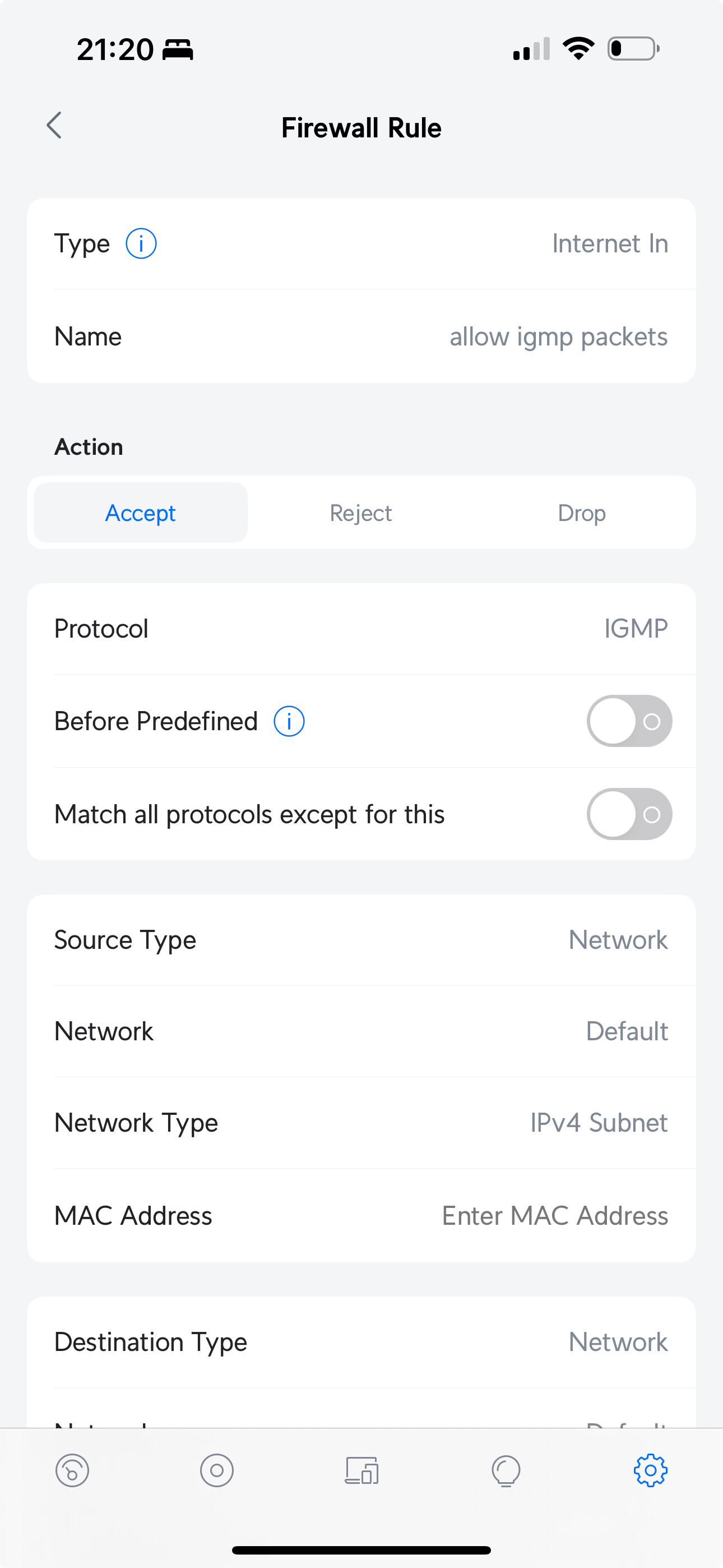The image size is (723, 1568).
Task: Switch to the circular target bottom tab
Action: pyautogui.click(x=217, y=1470)
